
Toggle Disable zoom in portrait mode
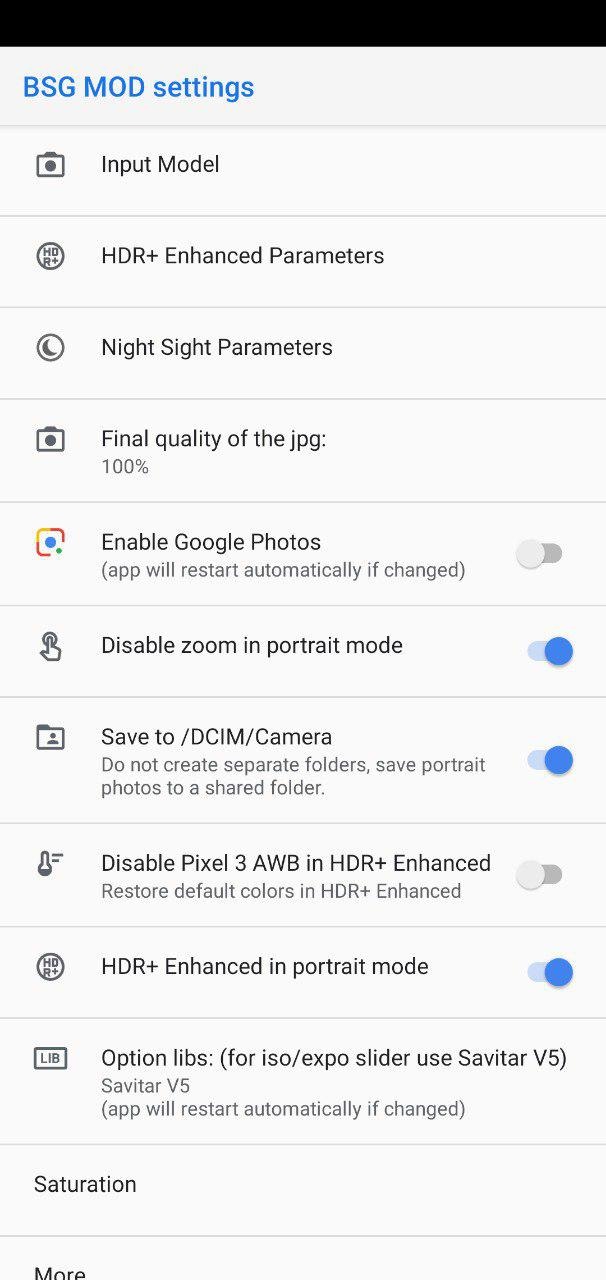[x=549, y=652]
